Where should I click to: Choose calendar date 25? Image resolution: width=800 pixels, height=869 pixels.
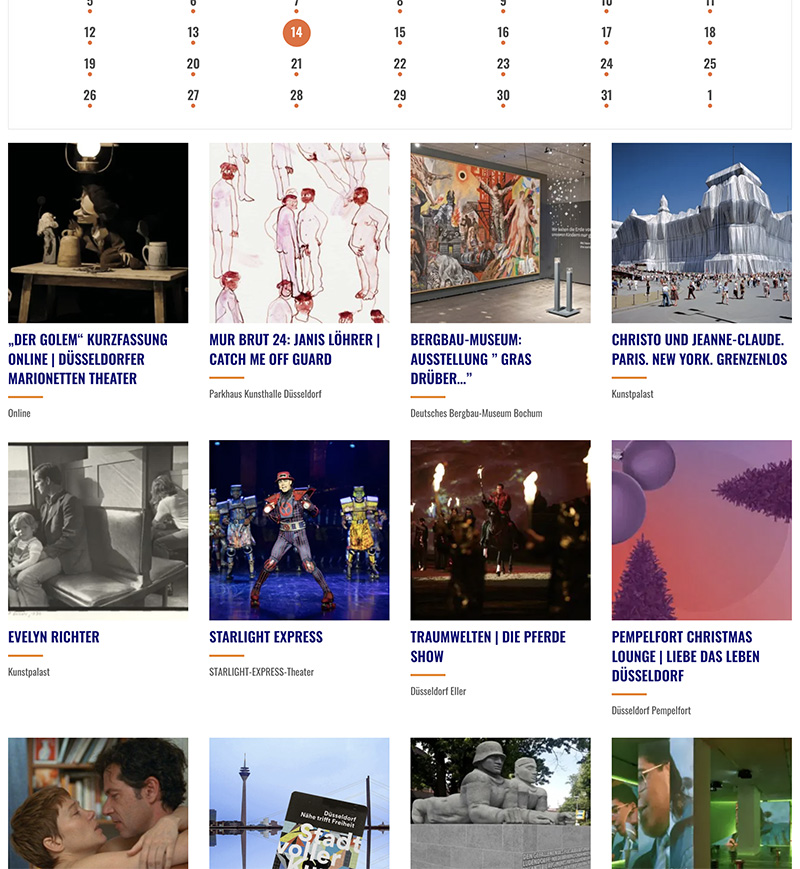[709, 64]
